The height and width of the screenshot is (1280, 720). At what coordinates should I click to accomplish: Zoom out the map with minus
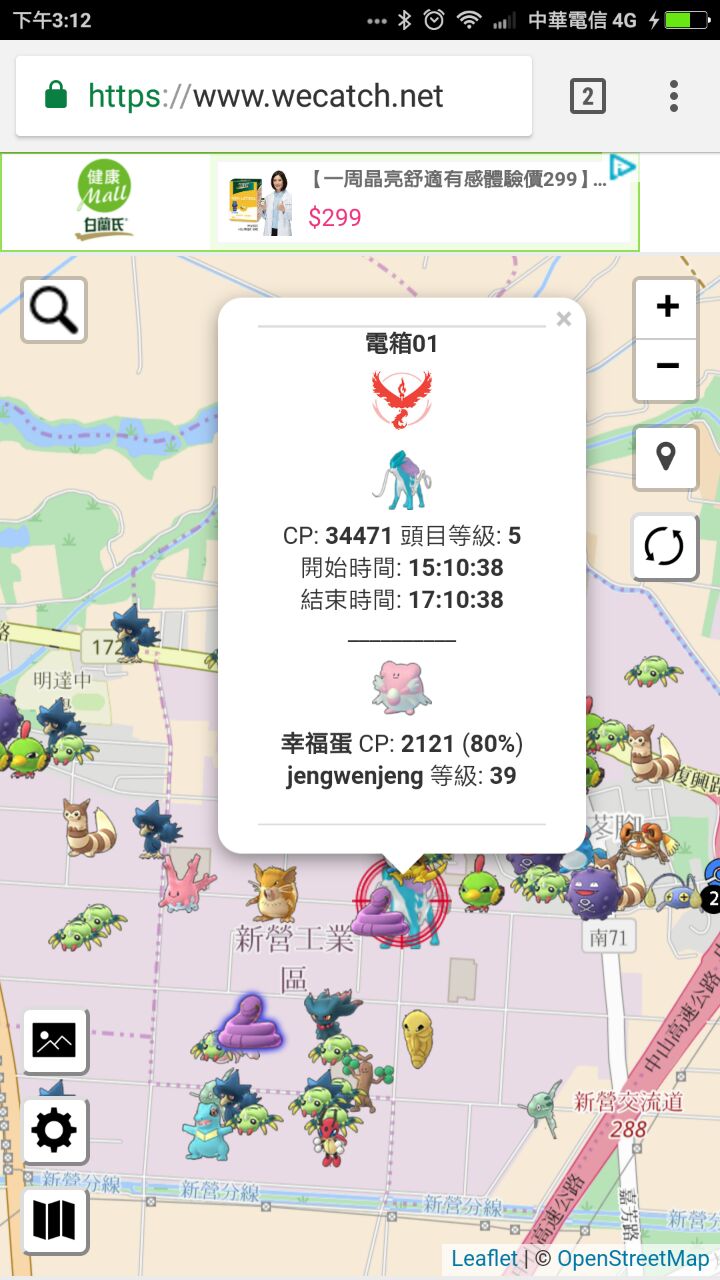click(666, 366)
